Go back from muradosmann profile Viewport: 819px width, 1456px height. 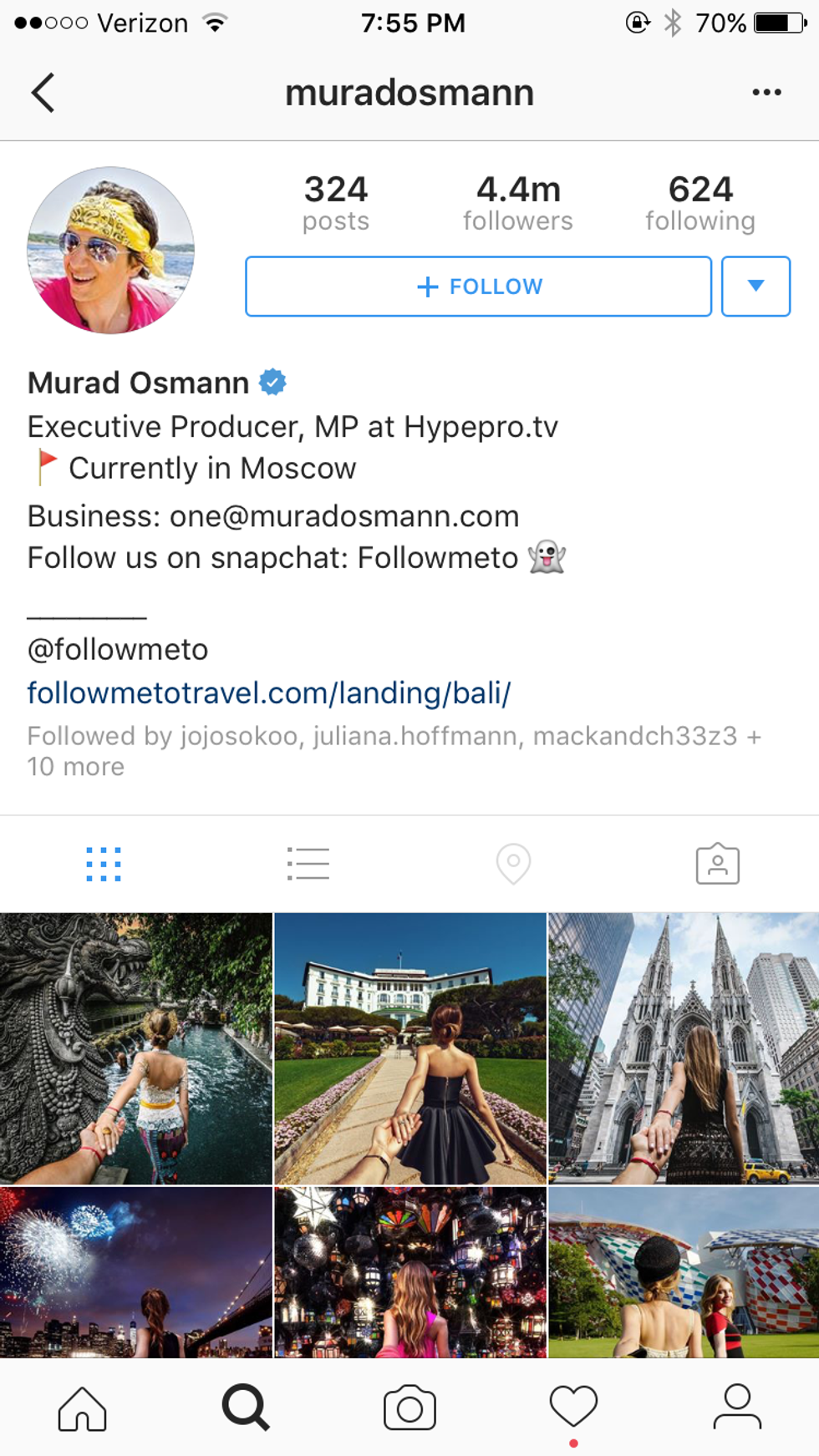tap(43, 92)
